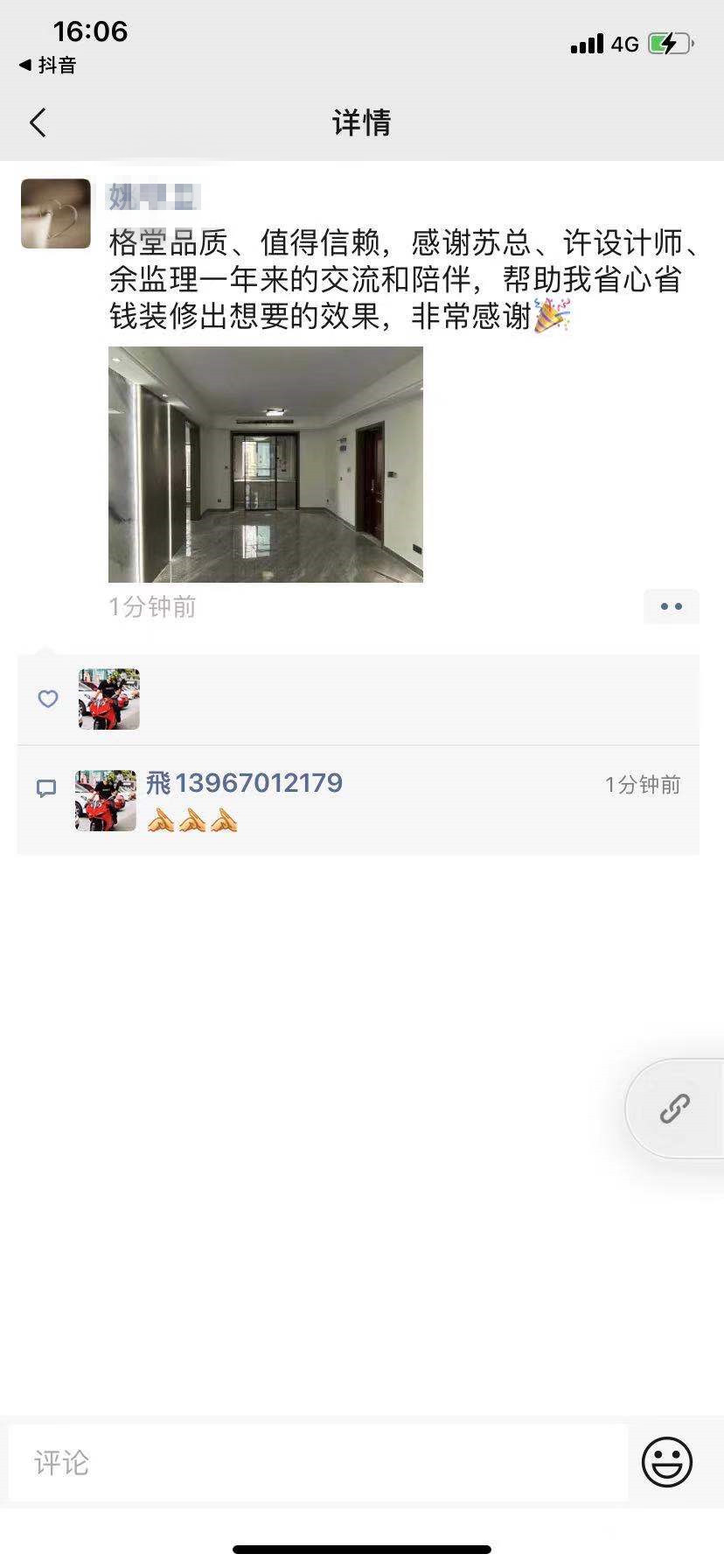Tap the battery charging icon
724x1568 pixels.
coord(668,42)
